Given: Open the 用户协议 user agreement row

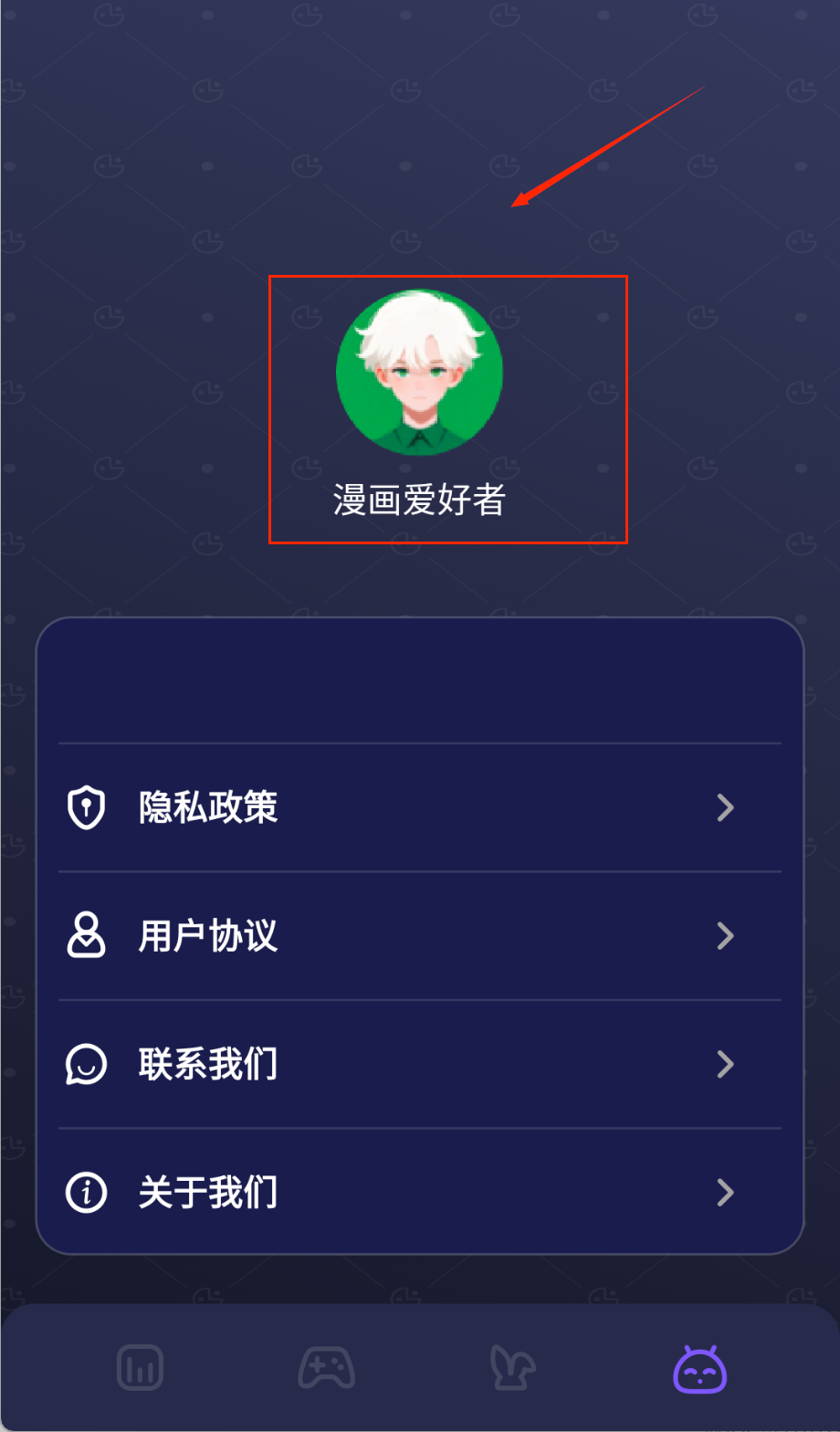Looking at the screenshot, I should pyautogui.click(x=419, y=936).
